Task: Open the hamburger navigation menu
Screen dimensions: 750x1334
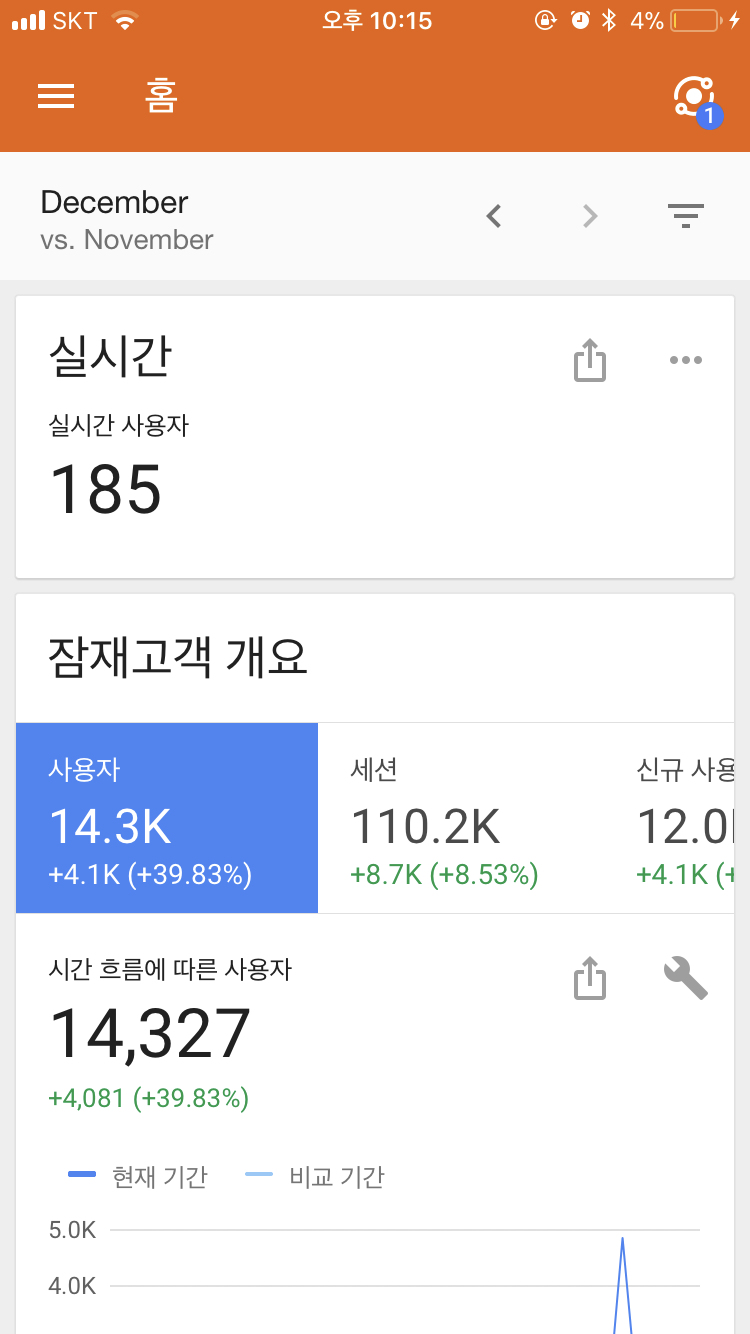Action: 56,97
